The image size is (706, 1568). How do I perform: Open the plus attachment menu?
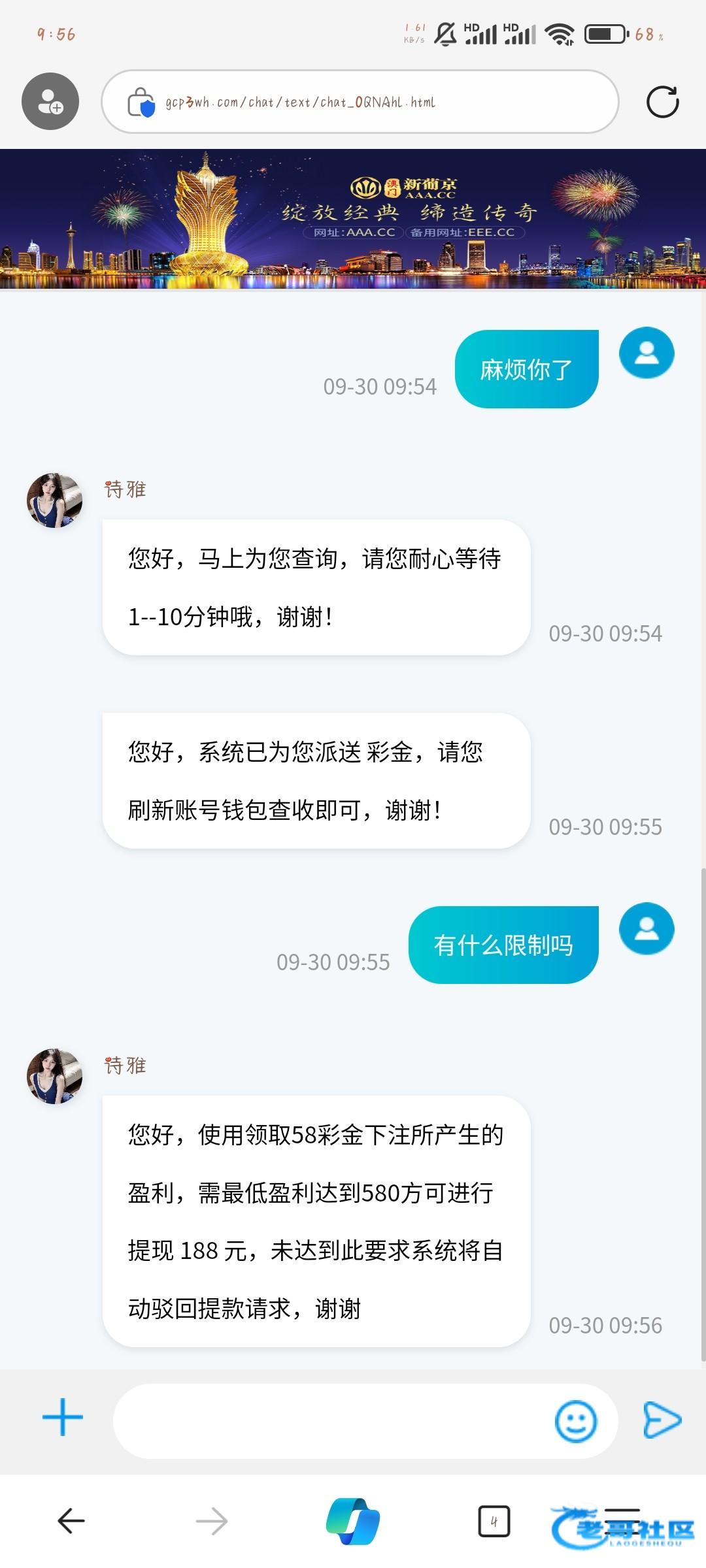(x=63, y=1417)
